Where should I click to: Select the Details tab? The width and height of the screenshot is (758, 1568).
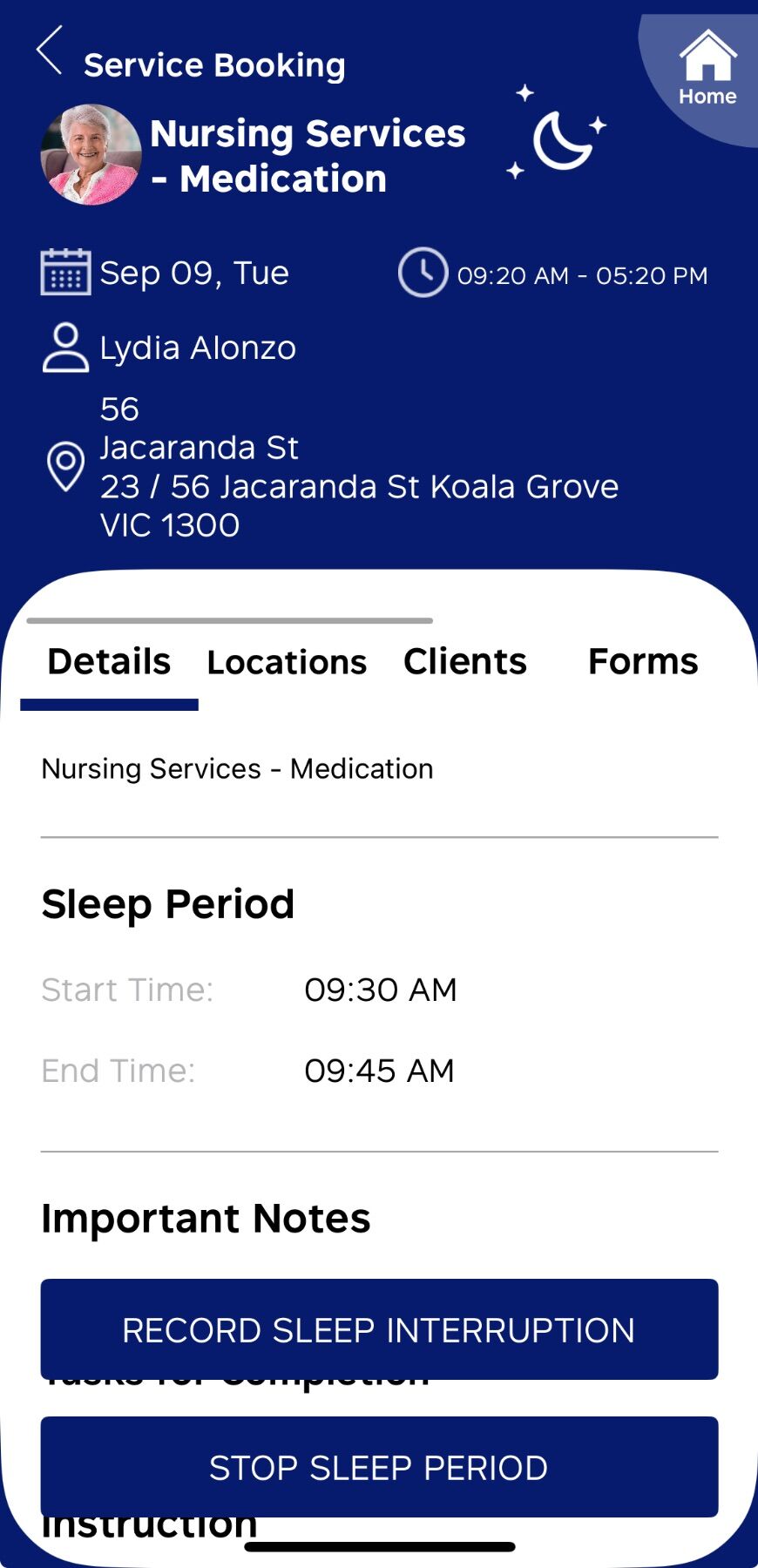pyautogui.click(x=109, y=662)
